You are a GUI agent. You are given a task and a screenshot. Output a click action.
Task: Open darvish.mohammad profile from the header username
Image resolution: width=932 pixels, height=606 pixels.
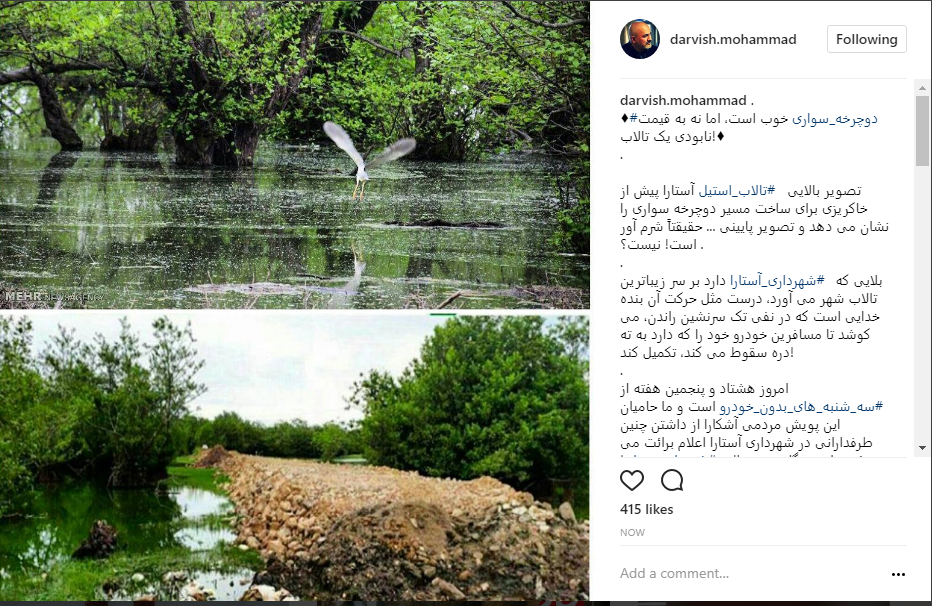pyautogui.click(x=733, y=40)
